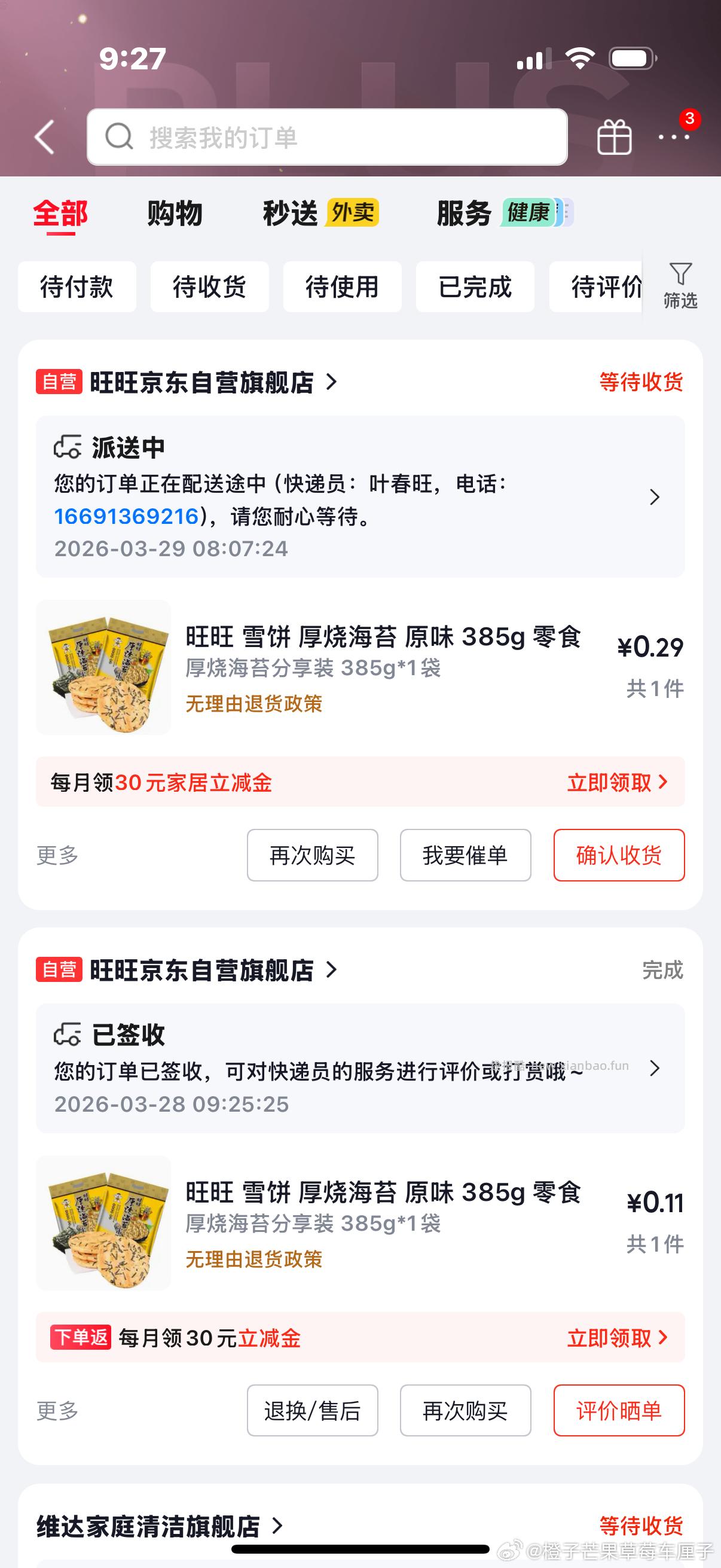Tap the 确认收货 button
The image size is (721, 1568).
[619, 855]
